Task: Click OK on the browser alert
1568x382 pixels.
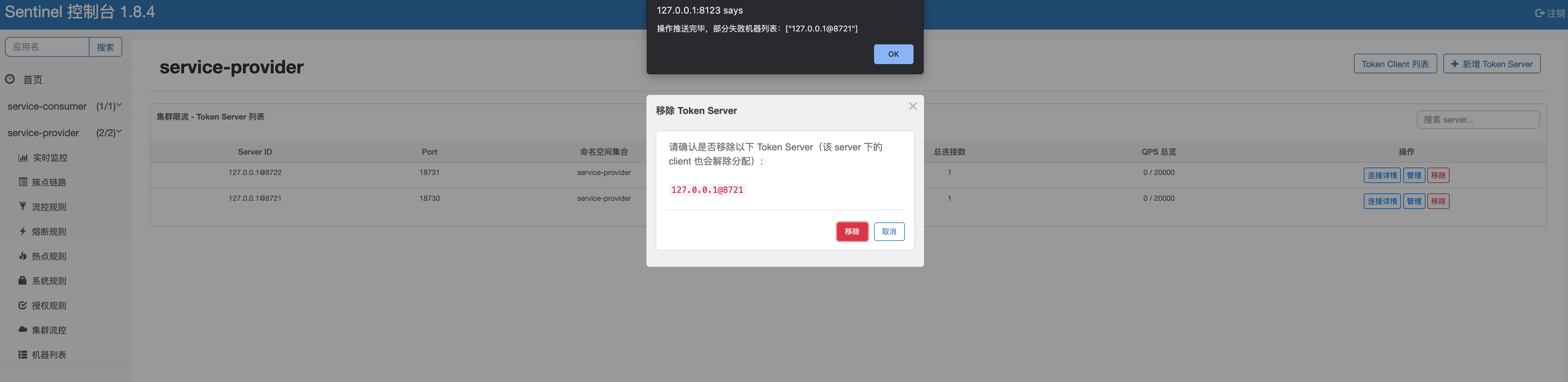Action: [893, 54]
